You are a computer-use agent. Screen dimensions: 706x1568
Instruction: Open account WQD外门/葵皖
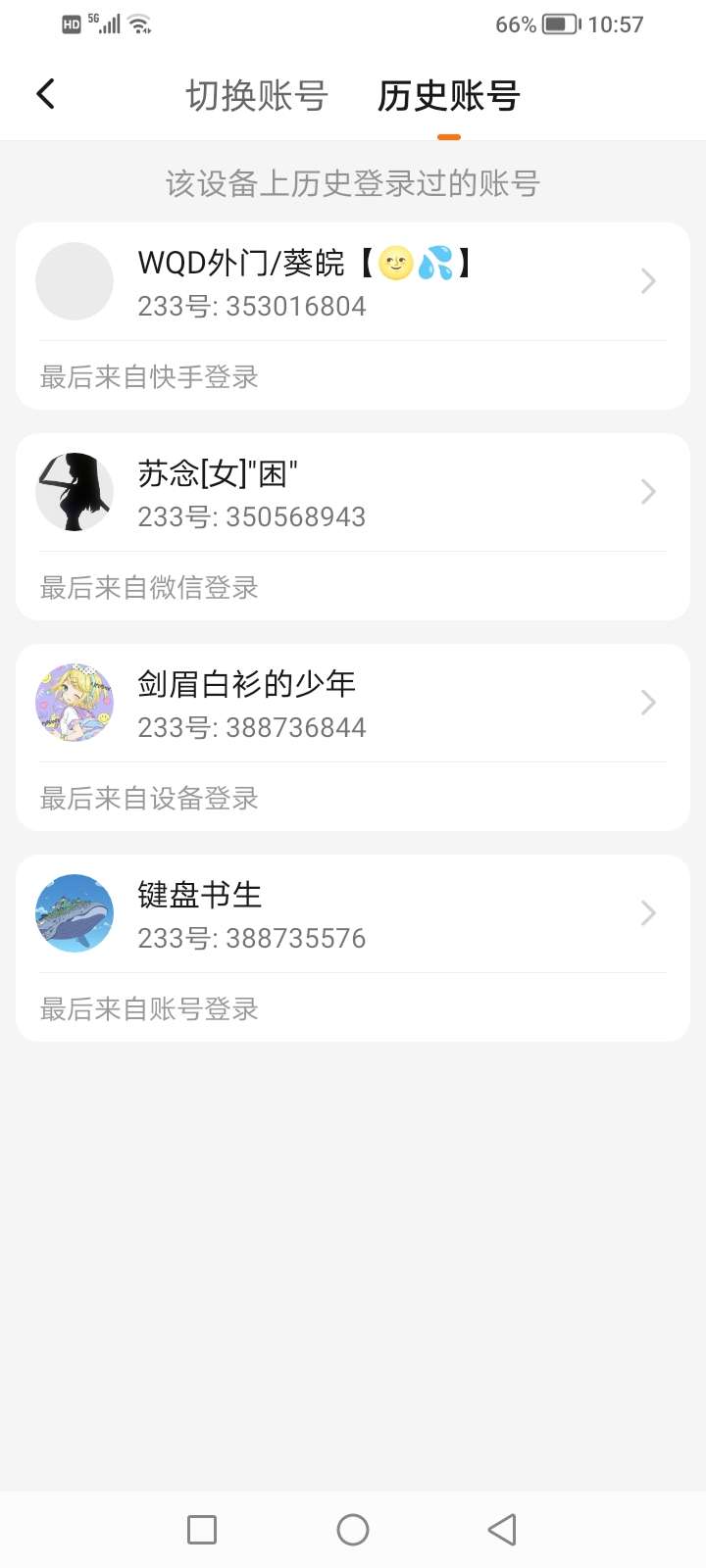(353, 282)
